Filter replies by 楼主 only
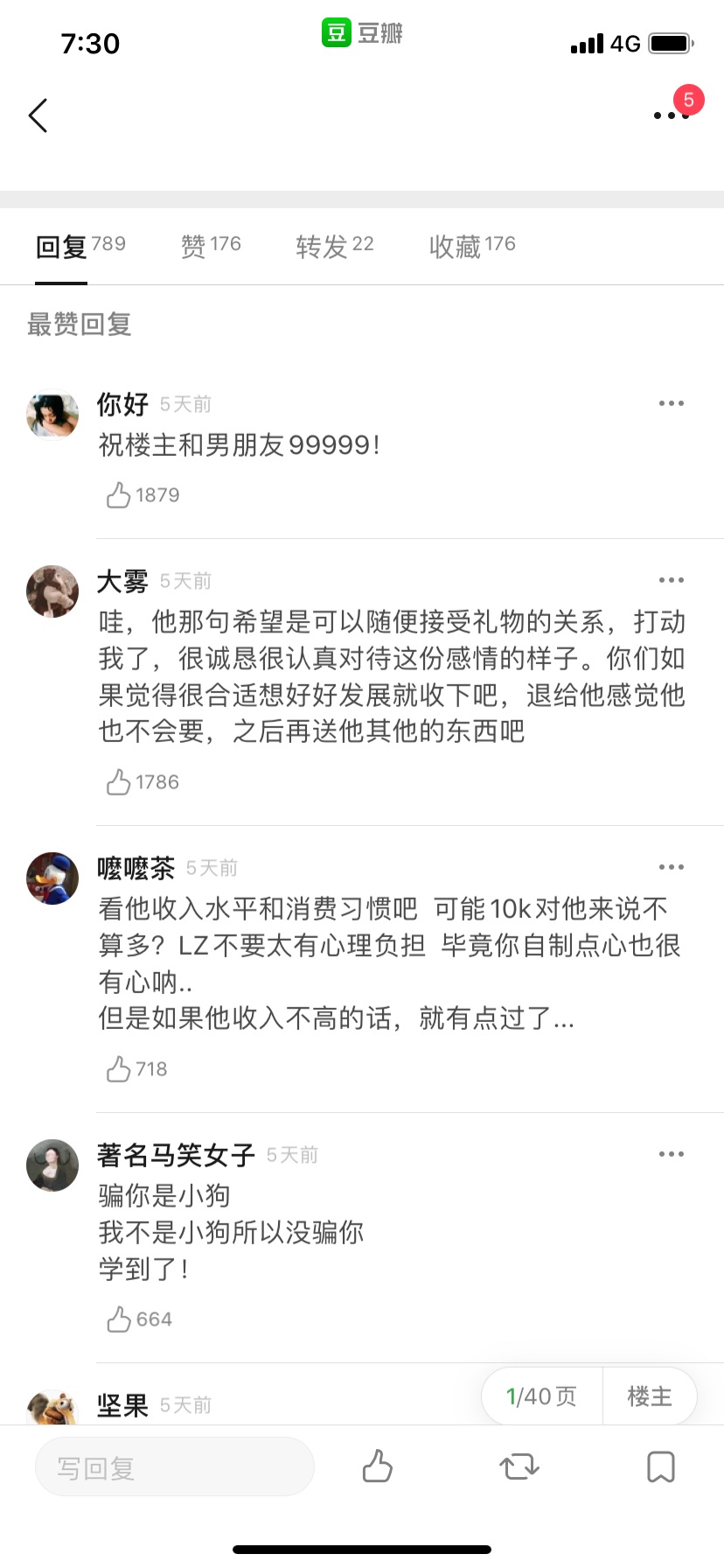 pos(650,1396)
